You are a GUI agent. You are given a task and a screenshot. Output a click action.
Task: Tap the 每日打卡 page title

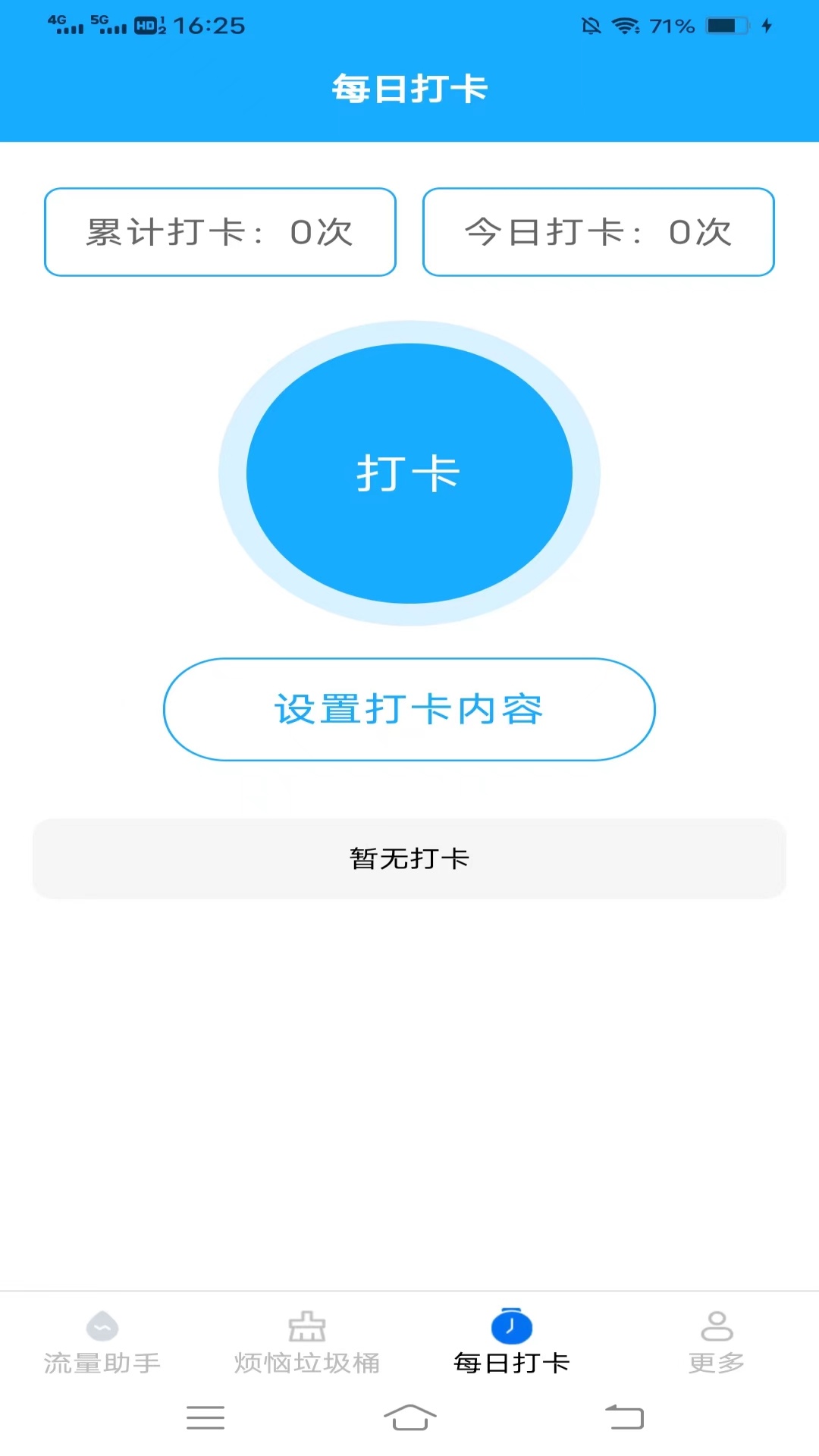click(x=409, y=88)
